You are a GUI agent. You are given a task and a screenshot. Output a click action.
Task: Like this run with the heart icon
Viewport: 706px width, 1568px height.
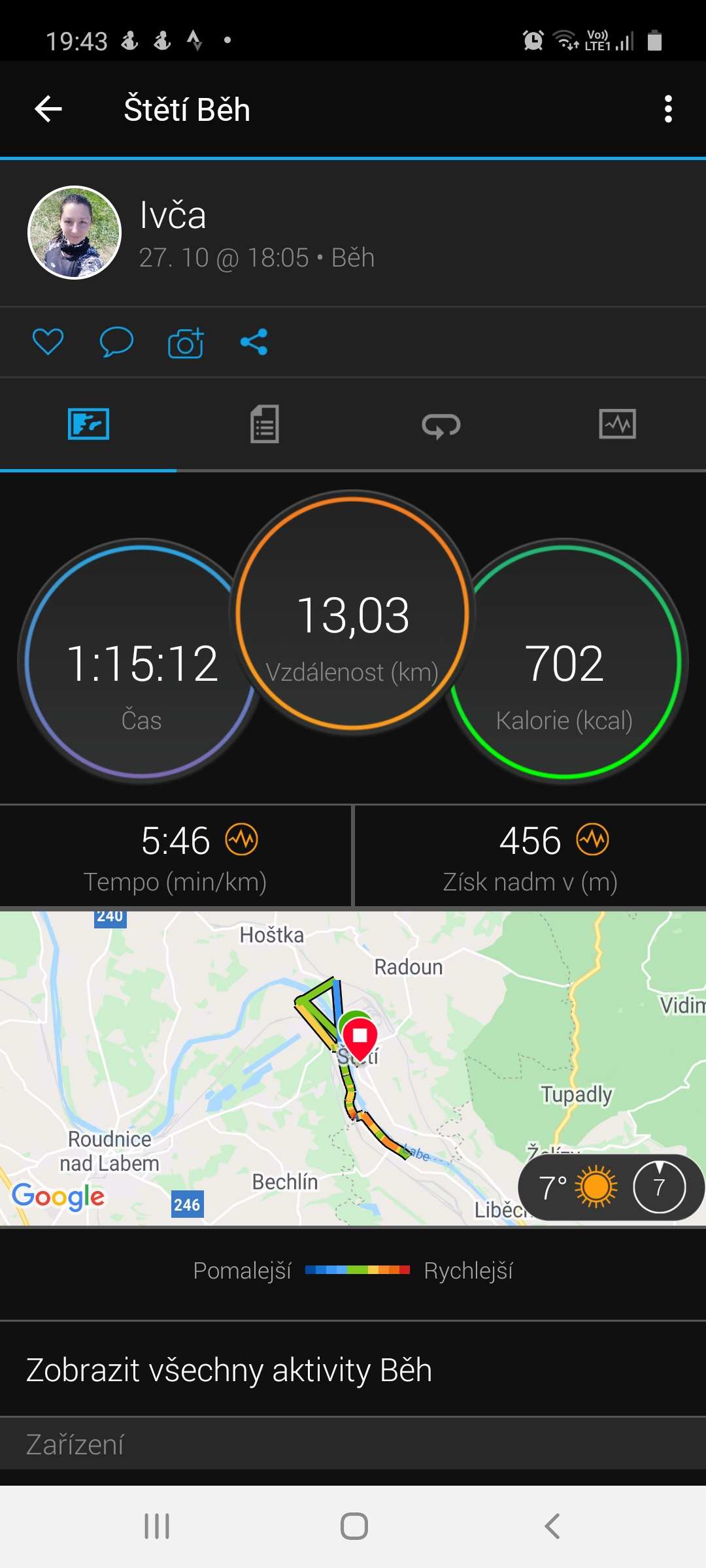(48, 342)
